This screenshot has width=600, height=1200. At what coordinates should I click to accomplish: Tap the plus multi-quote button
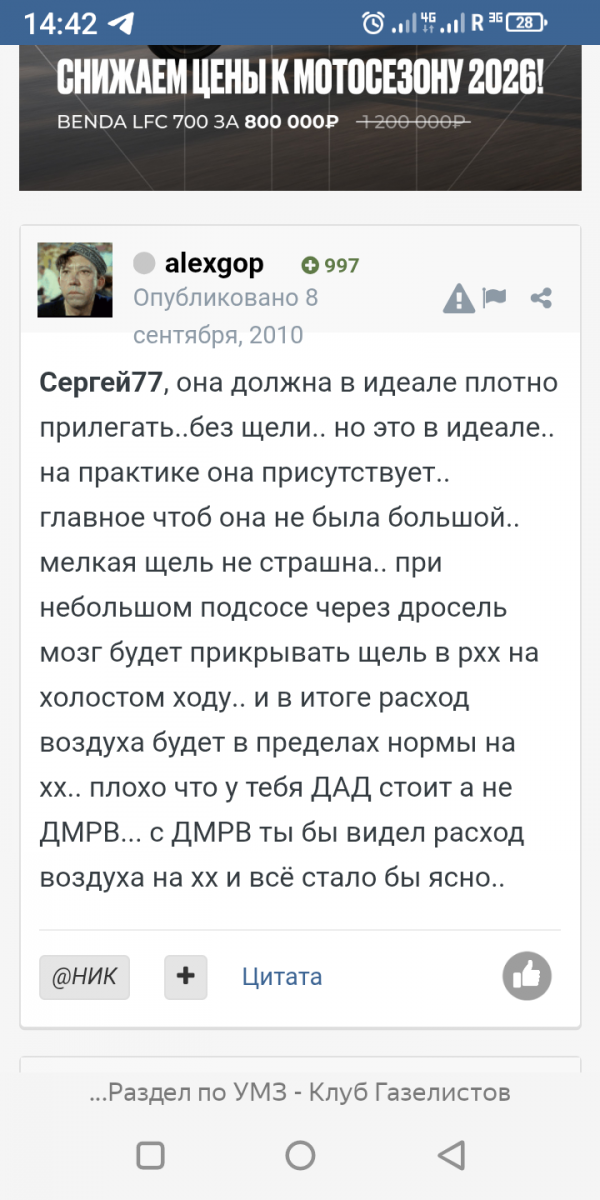[x=185, y=976]
